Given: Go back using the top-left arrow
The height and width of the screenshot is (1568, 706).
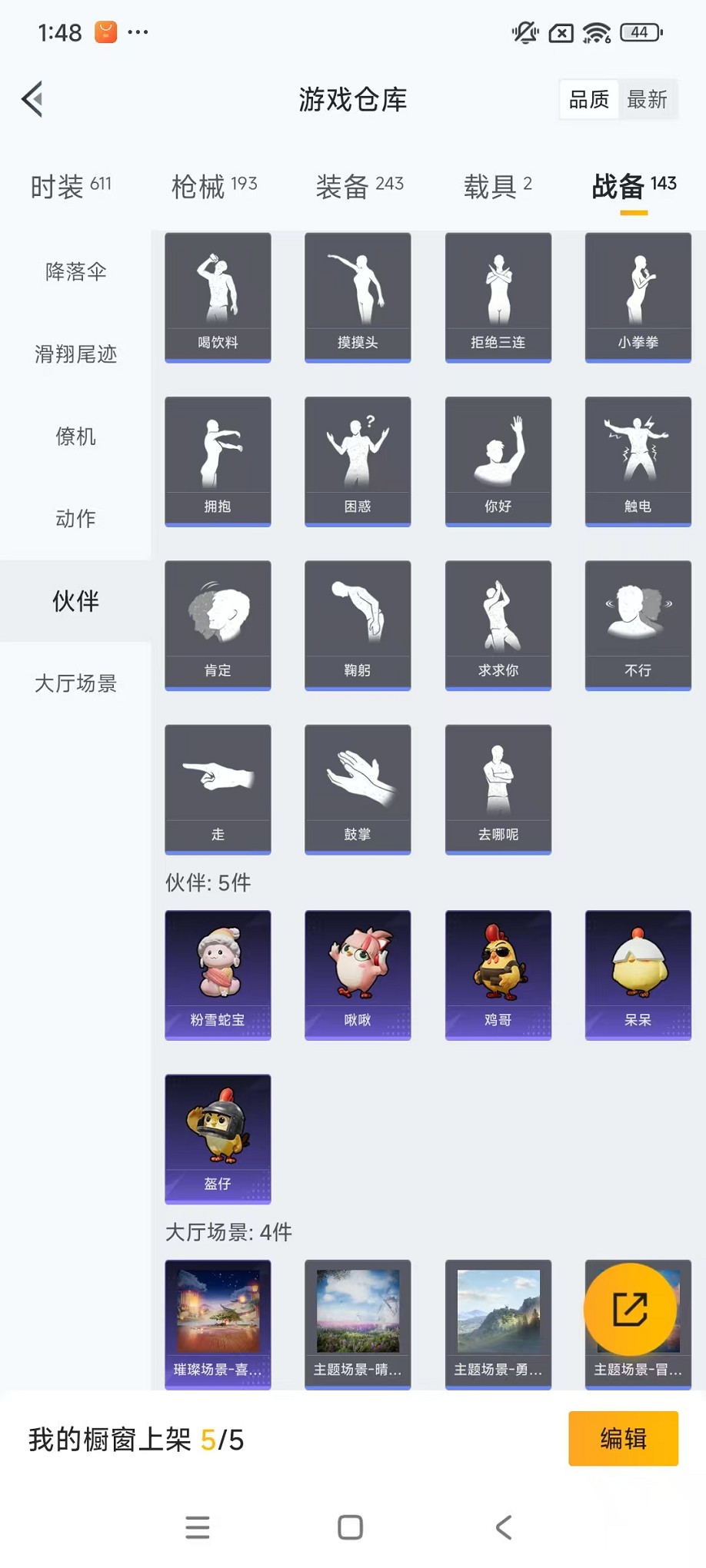Looking at the screenshot, I should click(32, 99).
